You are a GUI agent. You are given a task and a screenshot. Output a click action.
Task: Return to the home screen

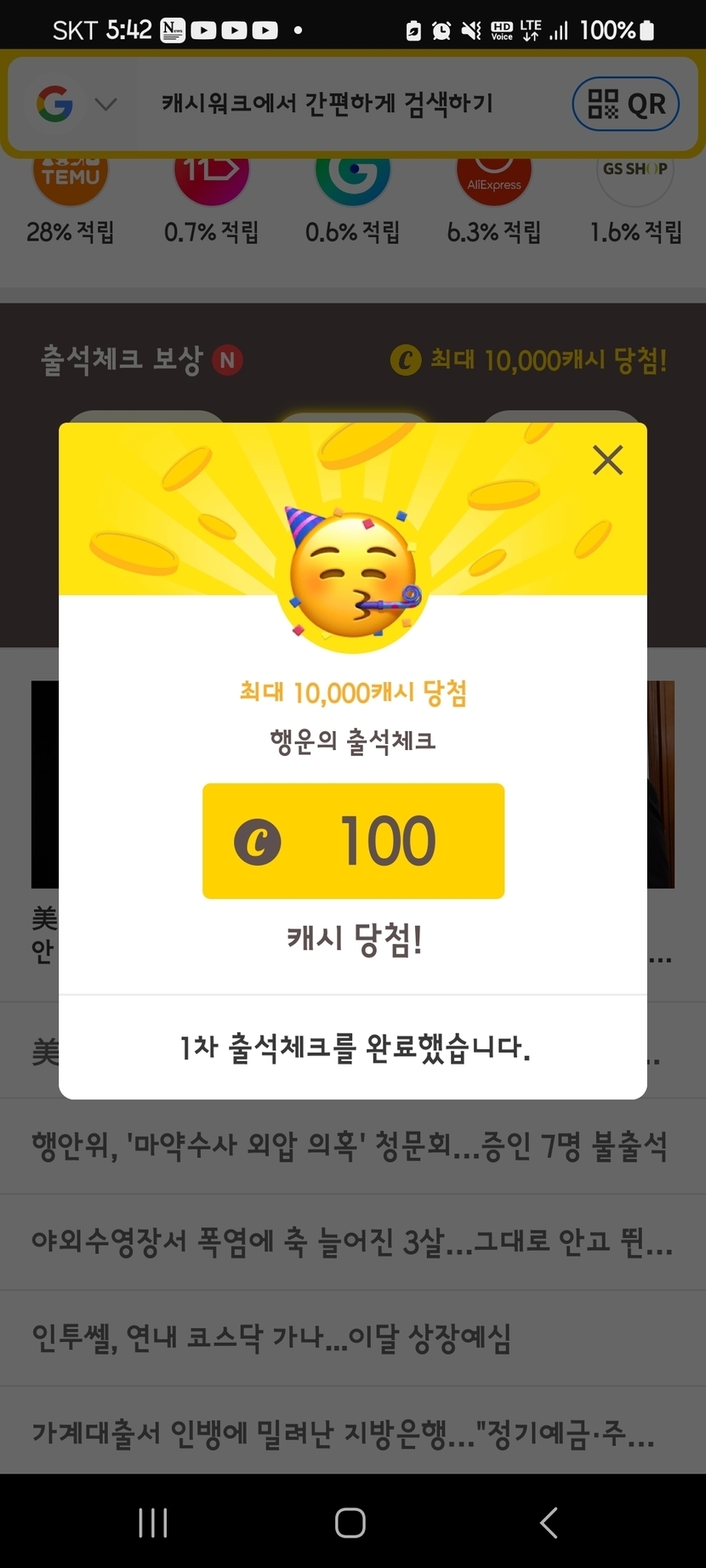click(350, 1523)
